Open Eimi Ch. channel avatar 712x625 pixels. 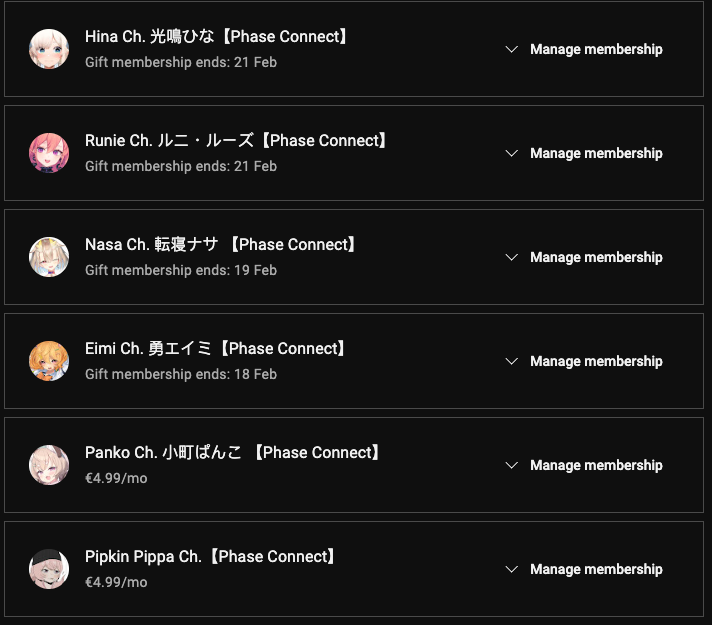49,361
